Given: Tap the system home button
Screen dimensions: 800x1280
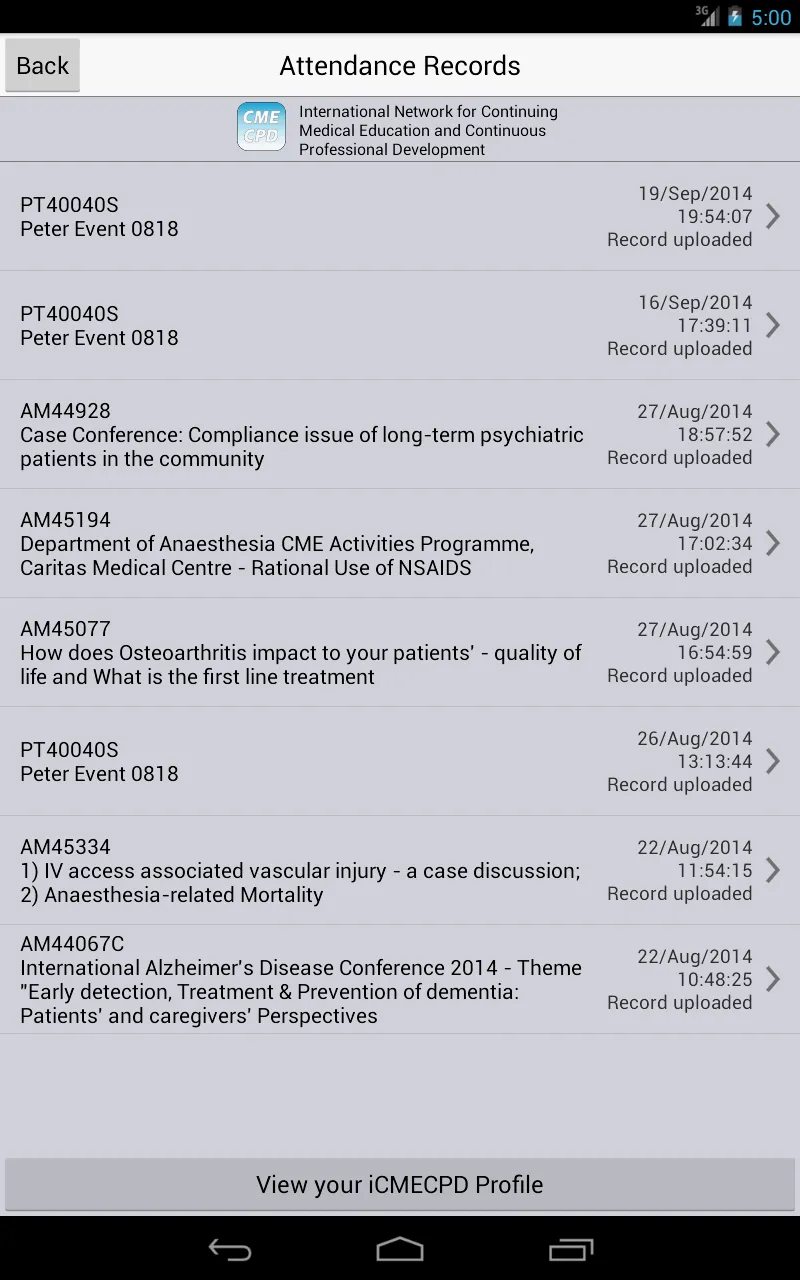Looking at the screenshot, I should click(x=400, y=1249).
